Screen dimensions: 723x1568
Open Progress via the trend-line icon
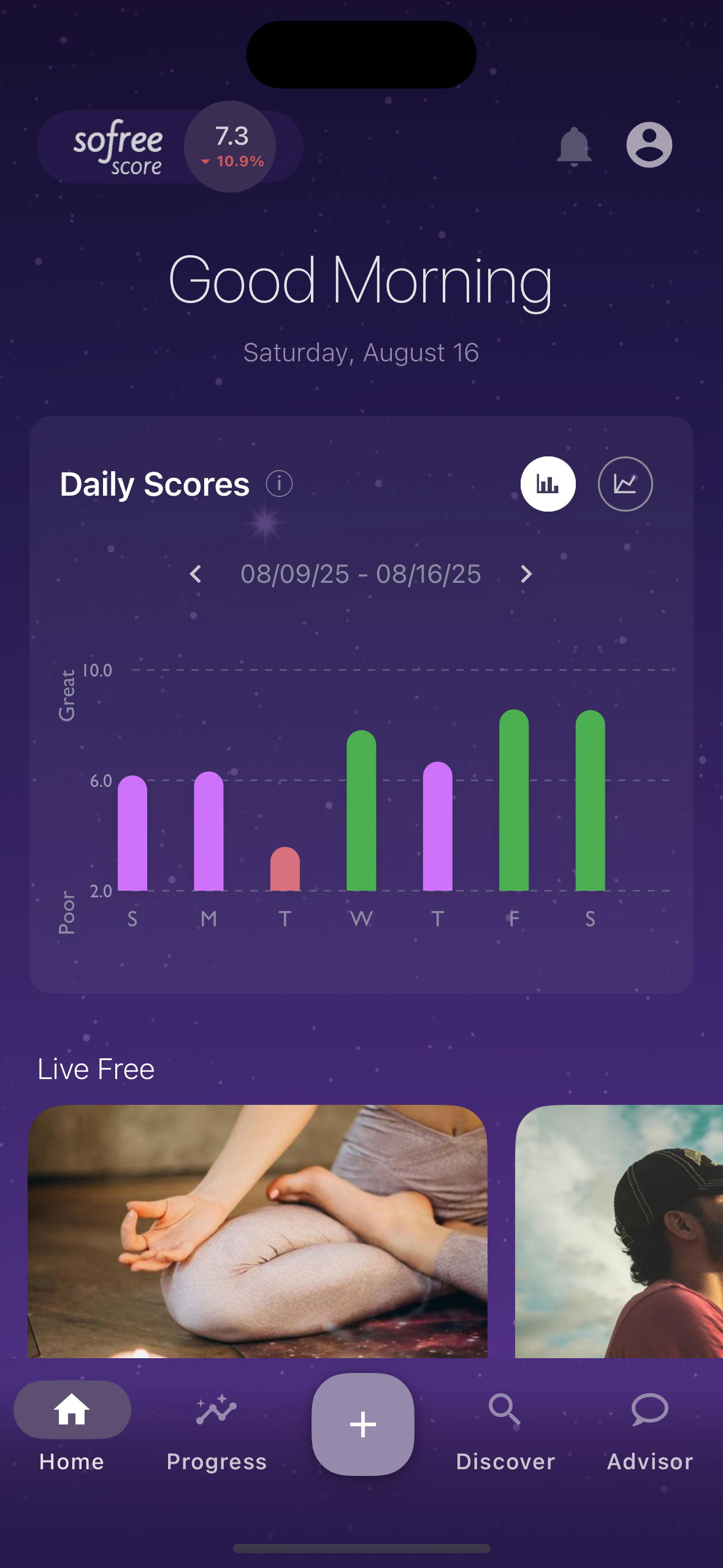[216, 1411]
